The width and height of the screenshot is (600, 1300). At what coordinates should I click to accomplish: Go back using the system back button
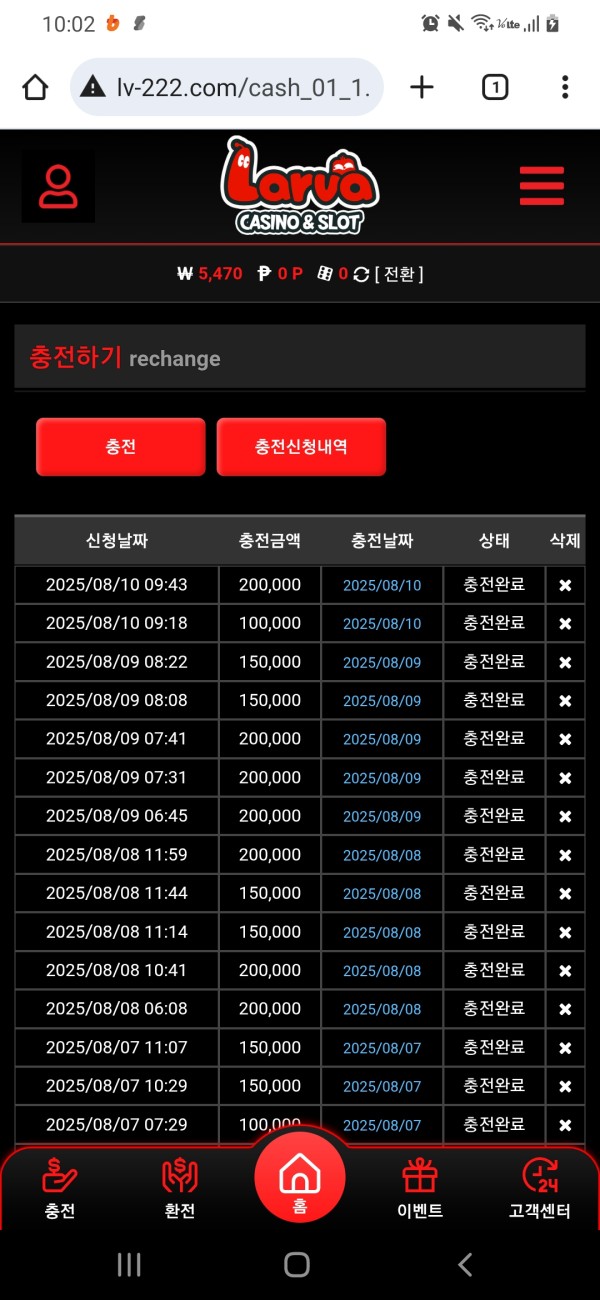tap(465, 1265)
